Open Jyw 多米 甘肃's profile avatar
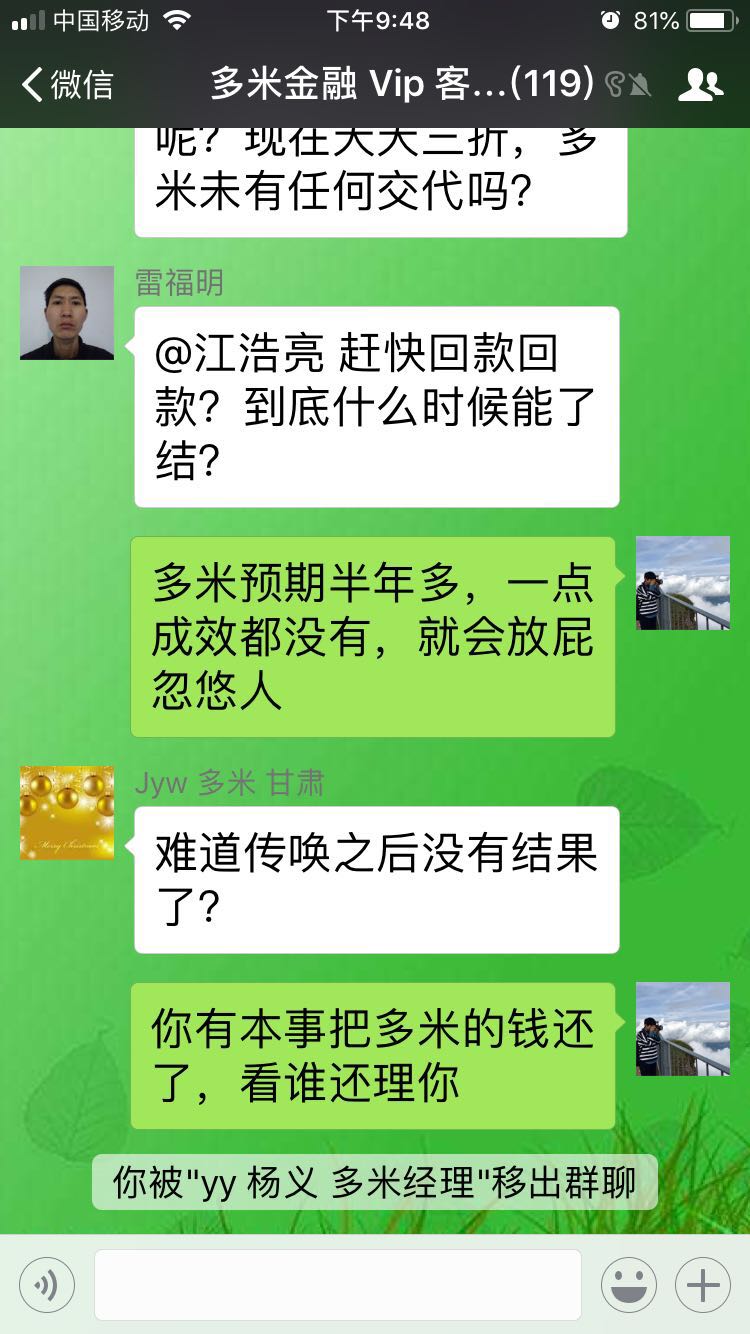750x1334 pixels. [67, 813]
